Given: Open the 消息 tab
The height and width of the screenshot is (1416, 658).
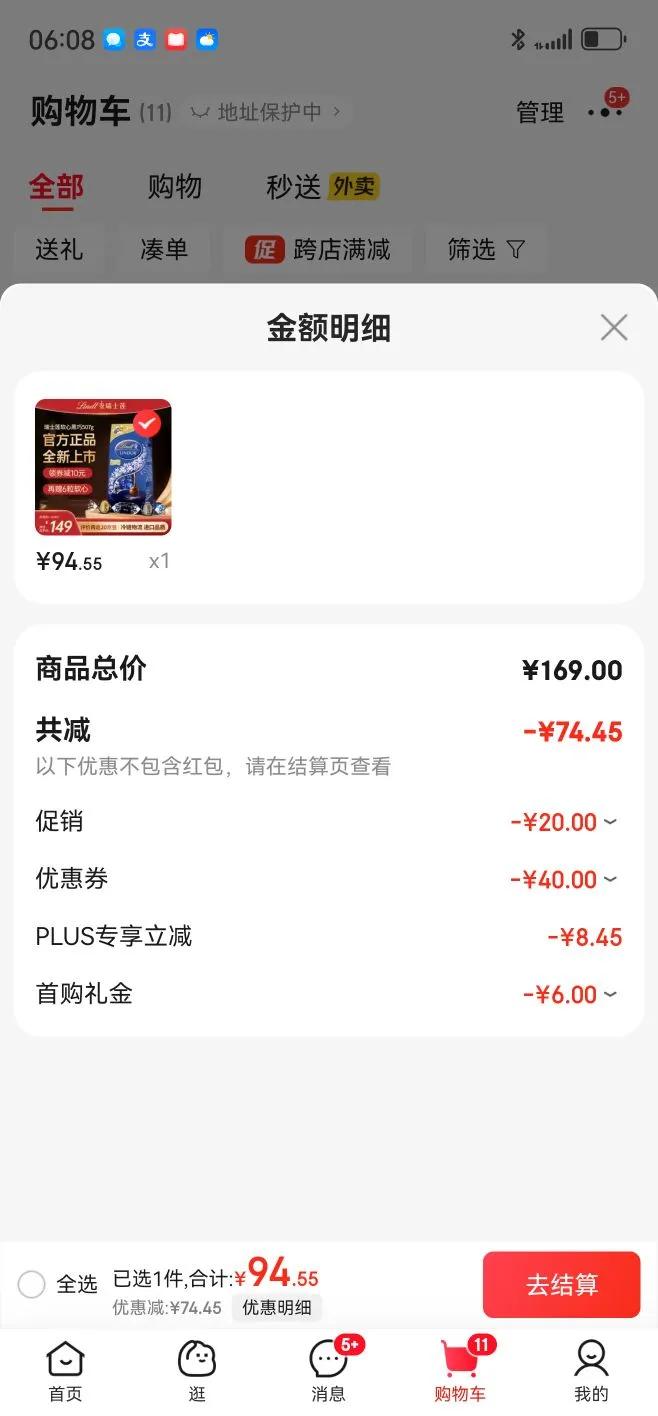Looking at the screenshot, I should point(328,1371).
